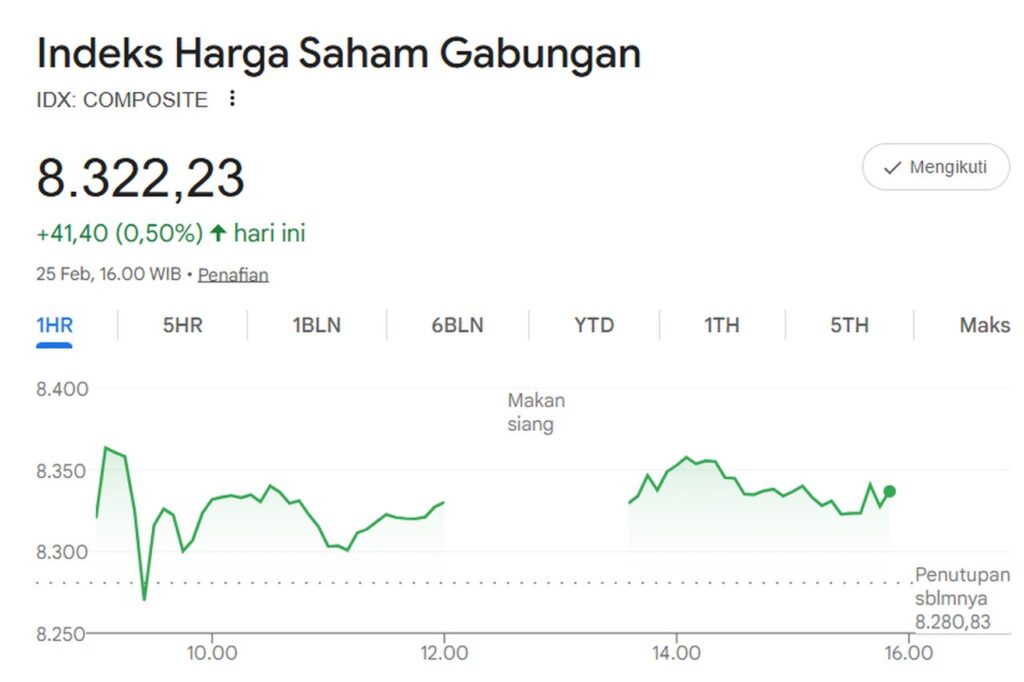Viewport: 1024px width, 682px height.
Task: Switch to the 5HR chart range
Action: tap(182, 325)
